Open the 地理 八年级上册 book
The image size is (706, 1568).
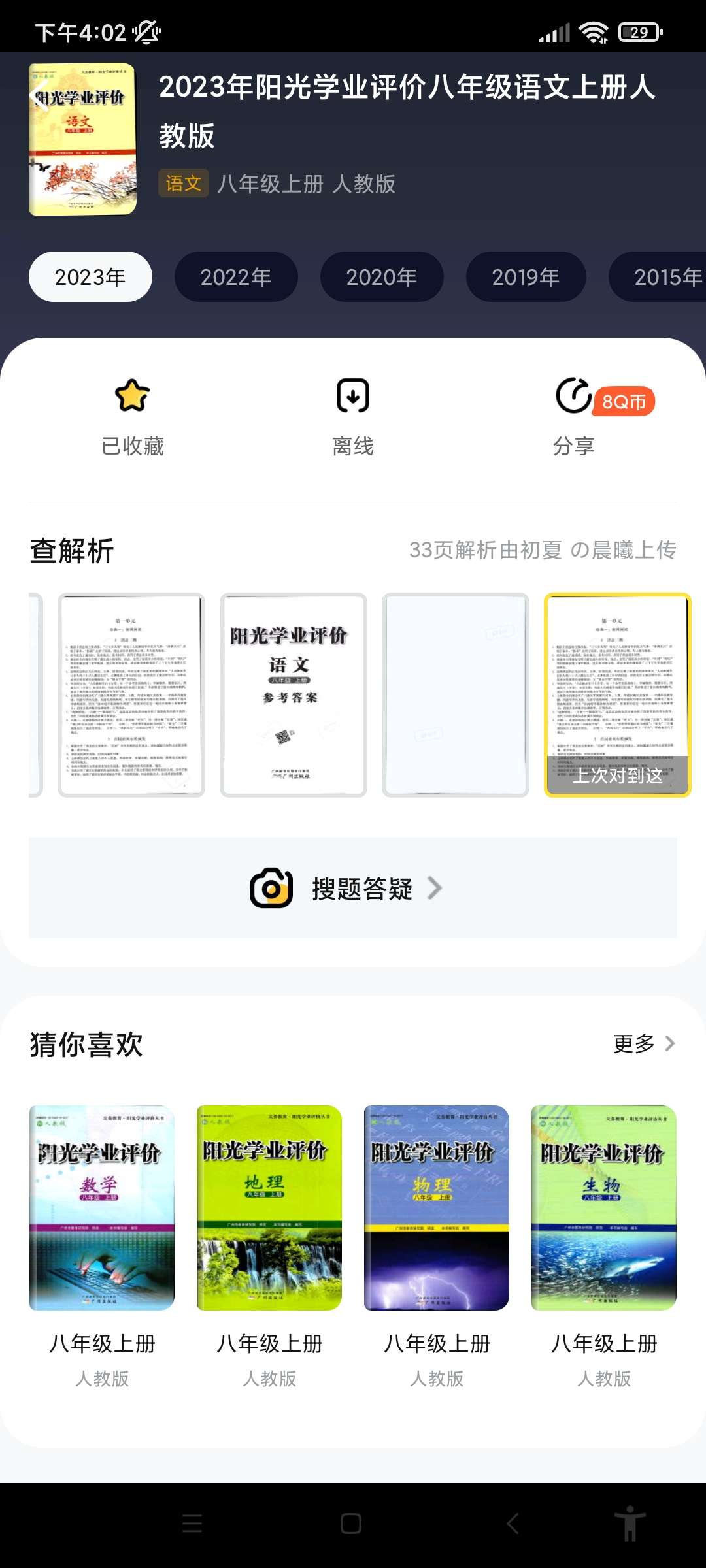point(269,1209)
